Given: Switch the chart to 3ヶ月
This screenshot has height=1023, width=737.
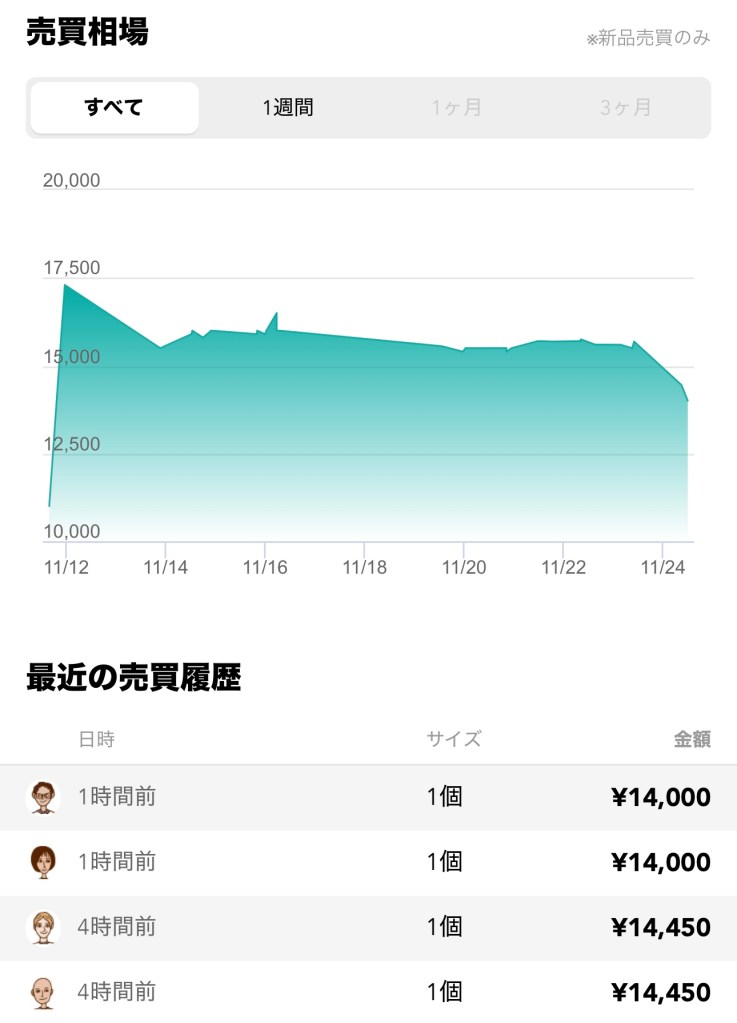Looking at the screenshot, I should click(625, 108).
